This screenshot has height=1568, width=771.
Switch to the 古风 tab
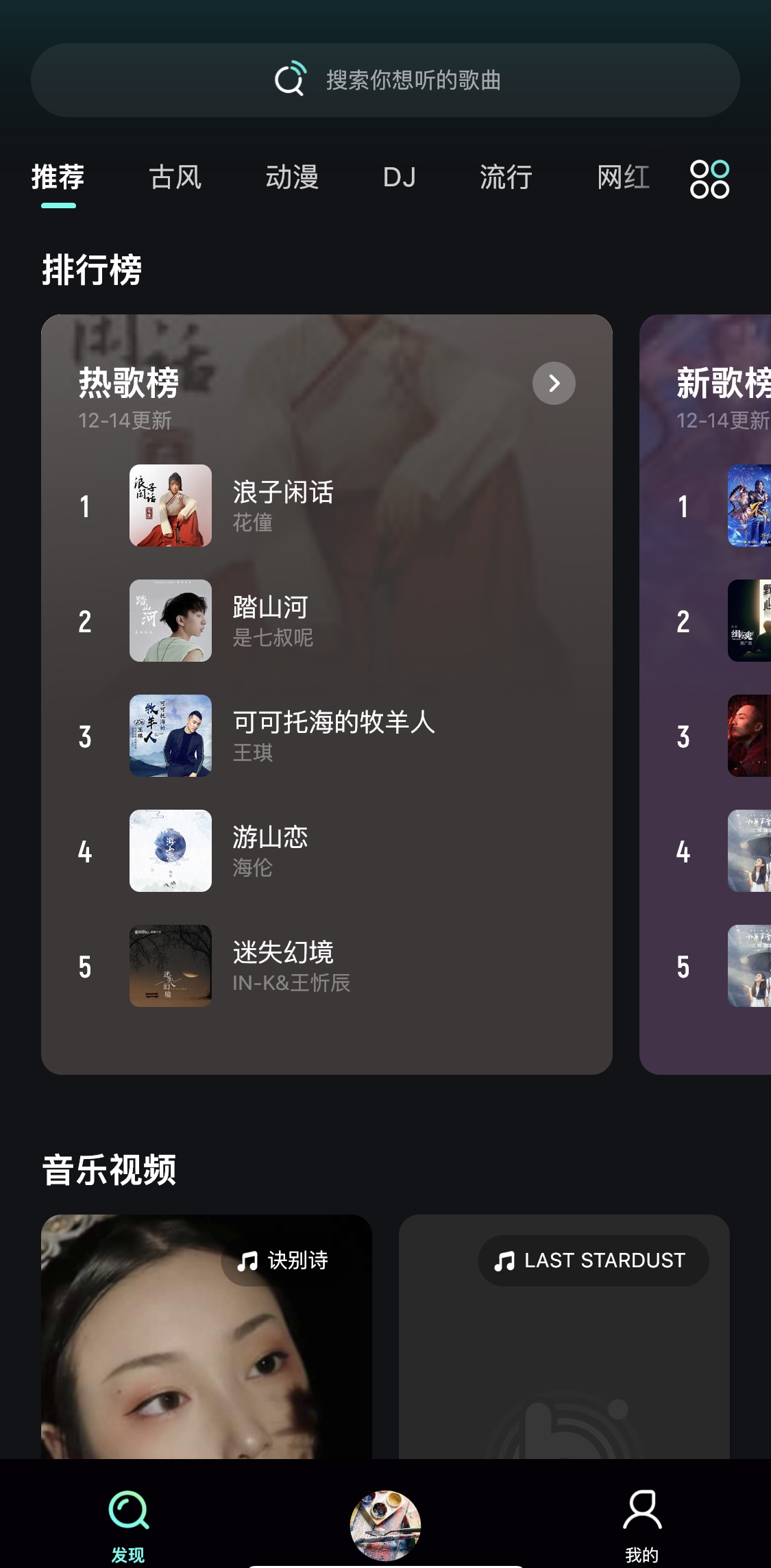pos(175,177)
